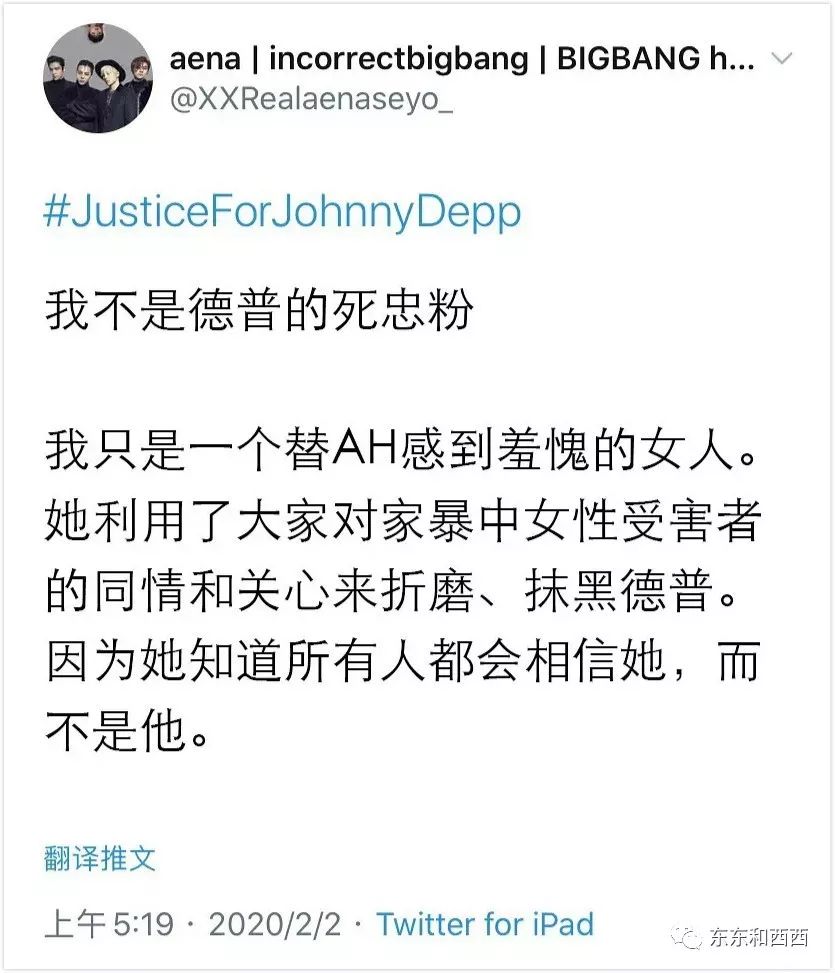Viewport: 835px width, 973px height.
Task: Tap 翻译推文 to translate the tweet
Action: point(100,858)
